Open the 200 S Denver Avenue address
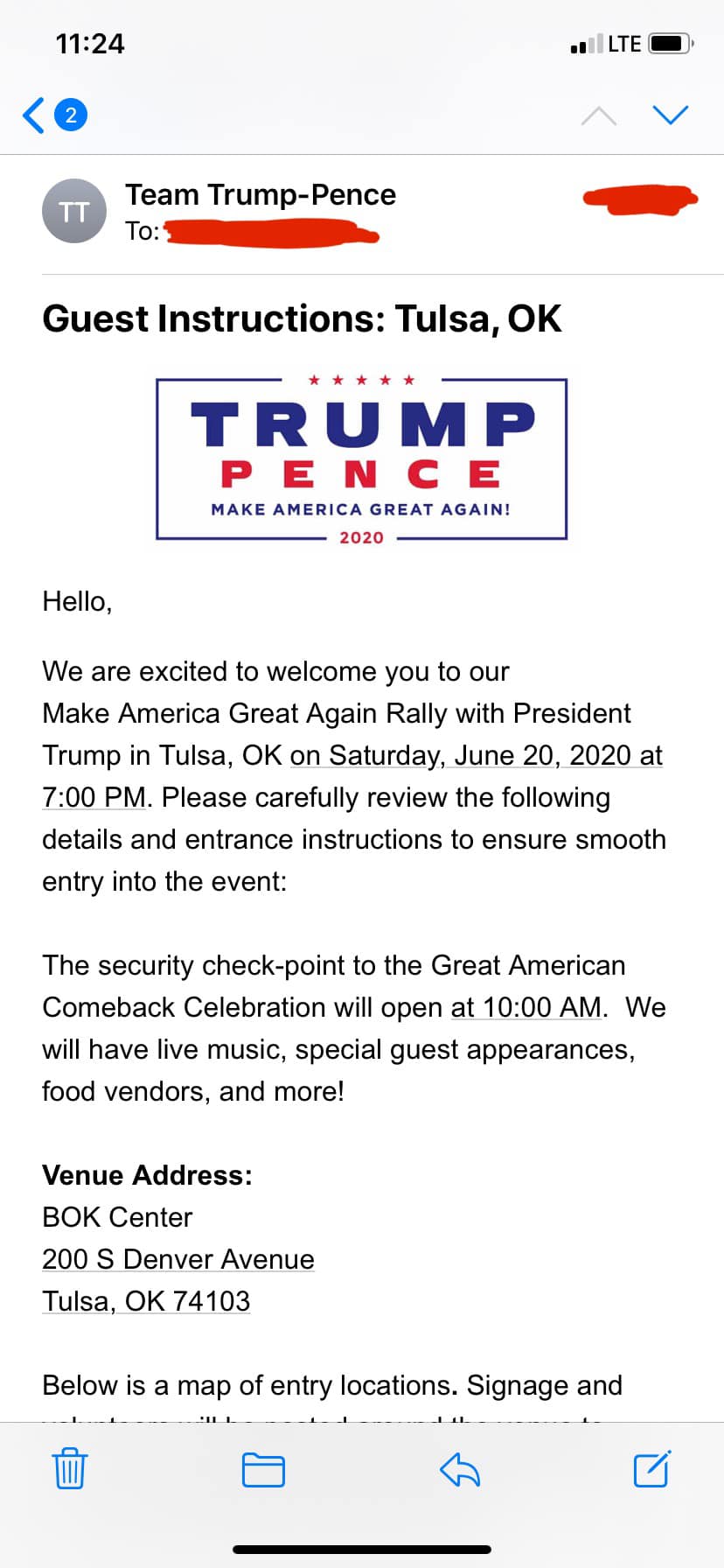The image size is (724, 1568). pyautogui.click(x=178, y=1259)
